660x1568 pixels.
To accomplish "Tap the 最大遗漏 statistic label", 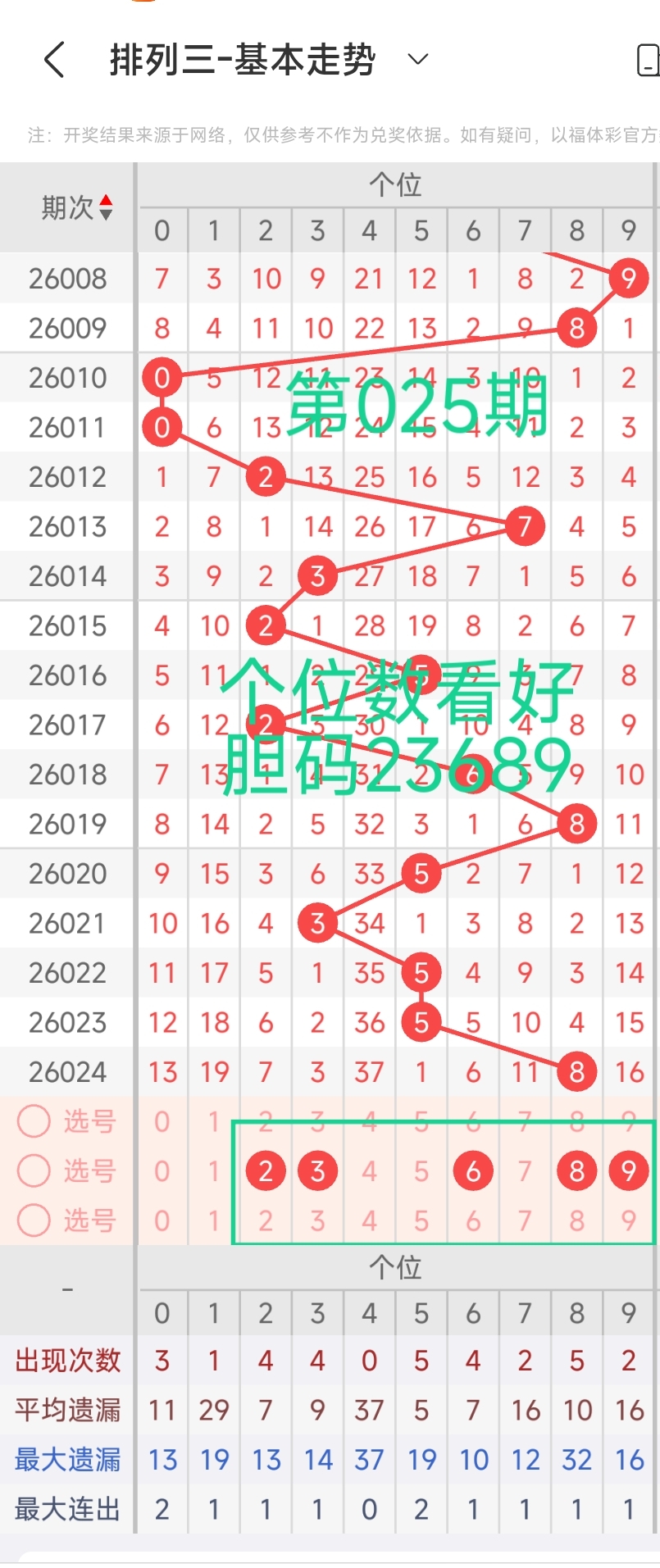I will (66, 1459).
